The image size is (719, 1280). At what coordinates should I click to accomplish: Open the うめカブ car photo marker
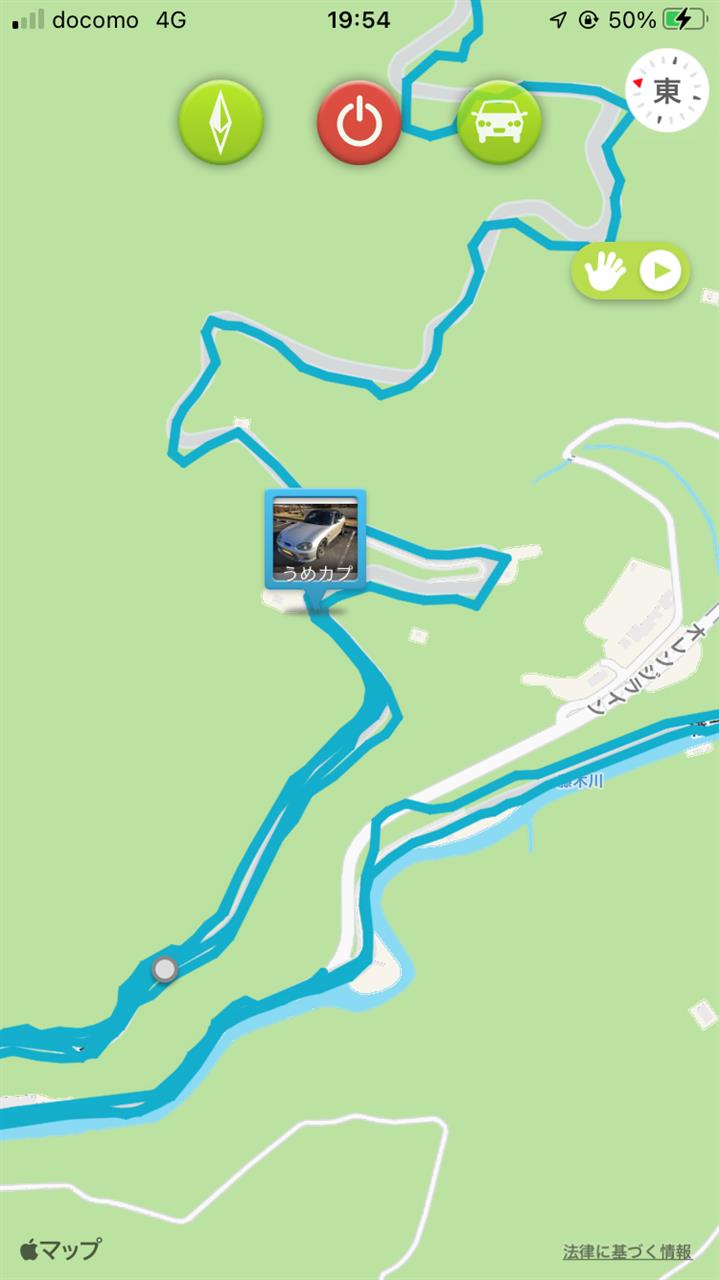[315, 539]
